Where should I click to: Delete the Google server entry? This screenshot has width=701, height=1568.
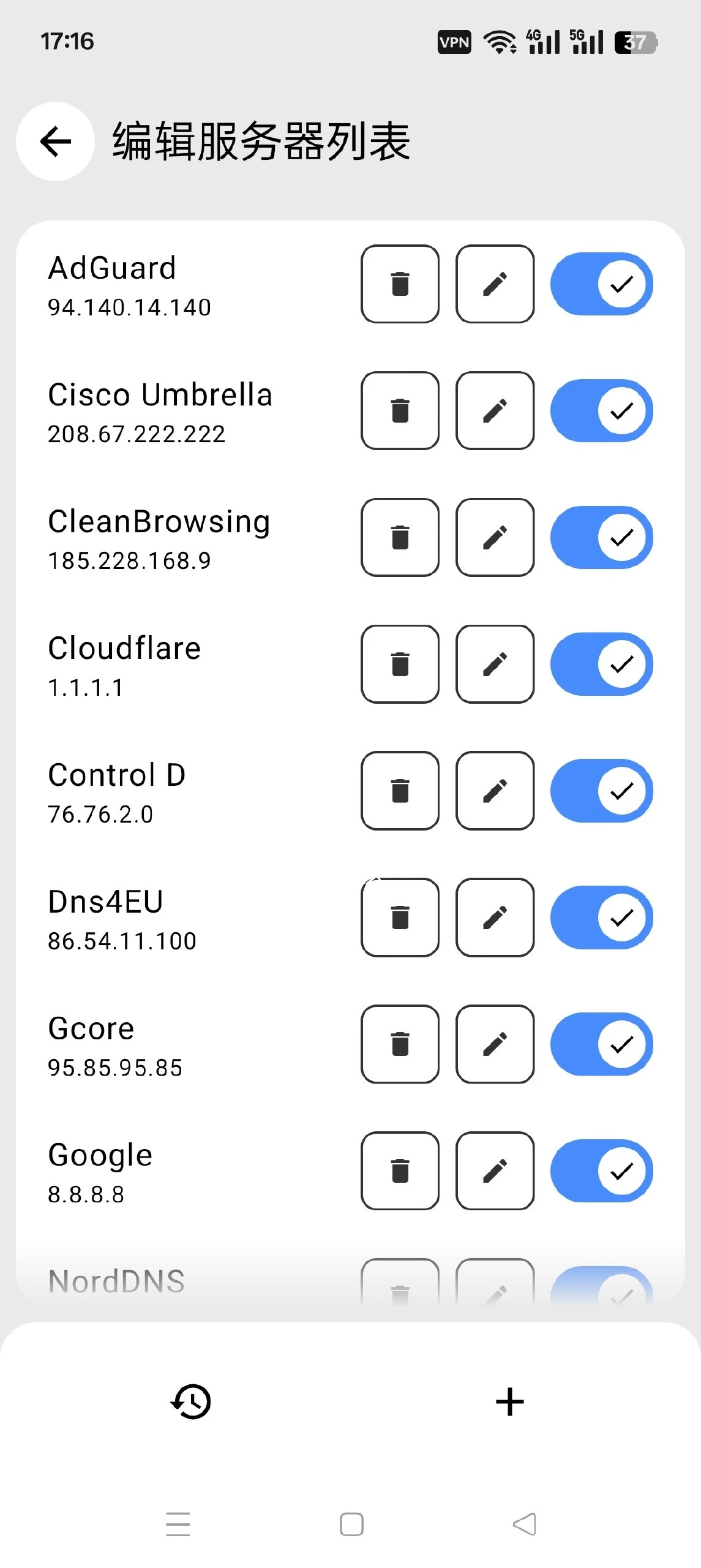pos(400,1170)
